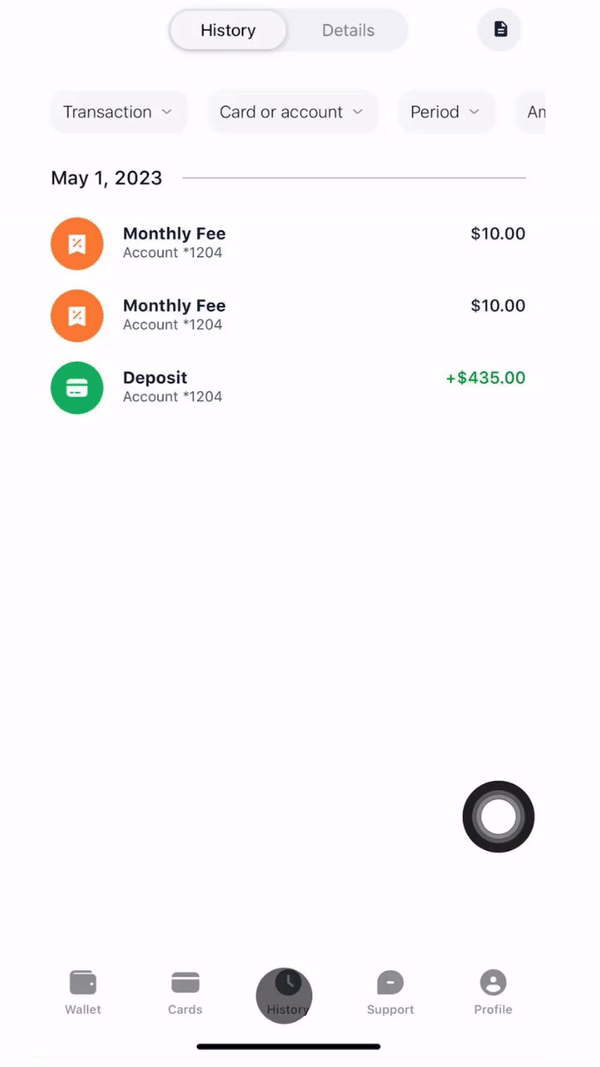Screen dimensions: 600x1067
Task: Expand the Transaction filter dropdown
Action: pyautogui.click(x=117, y=112)
